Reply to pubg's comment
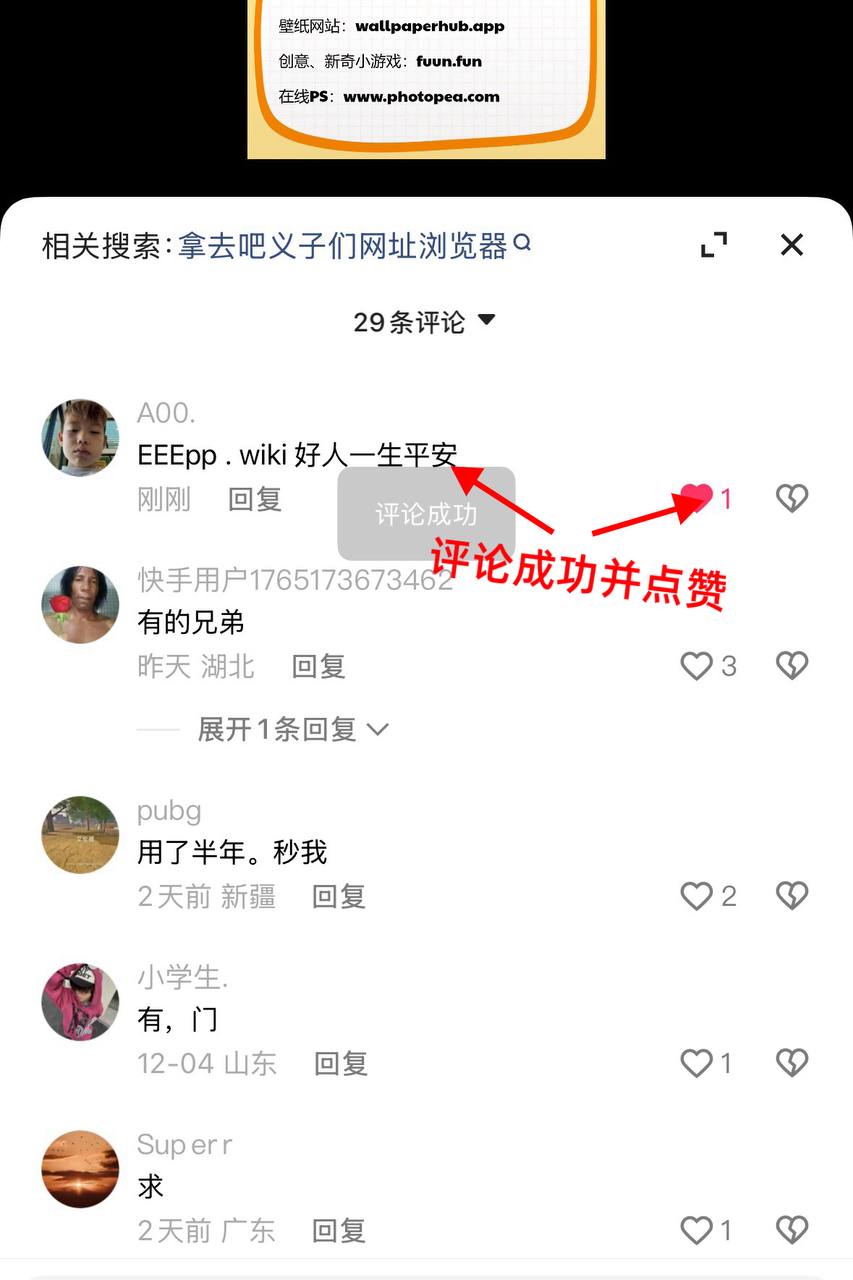The image size is (853, 1280). point(339,896)
